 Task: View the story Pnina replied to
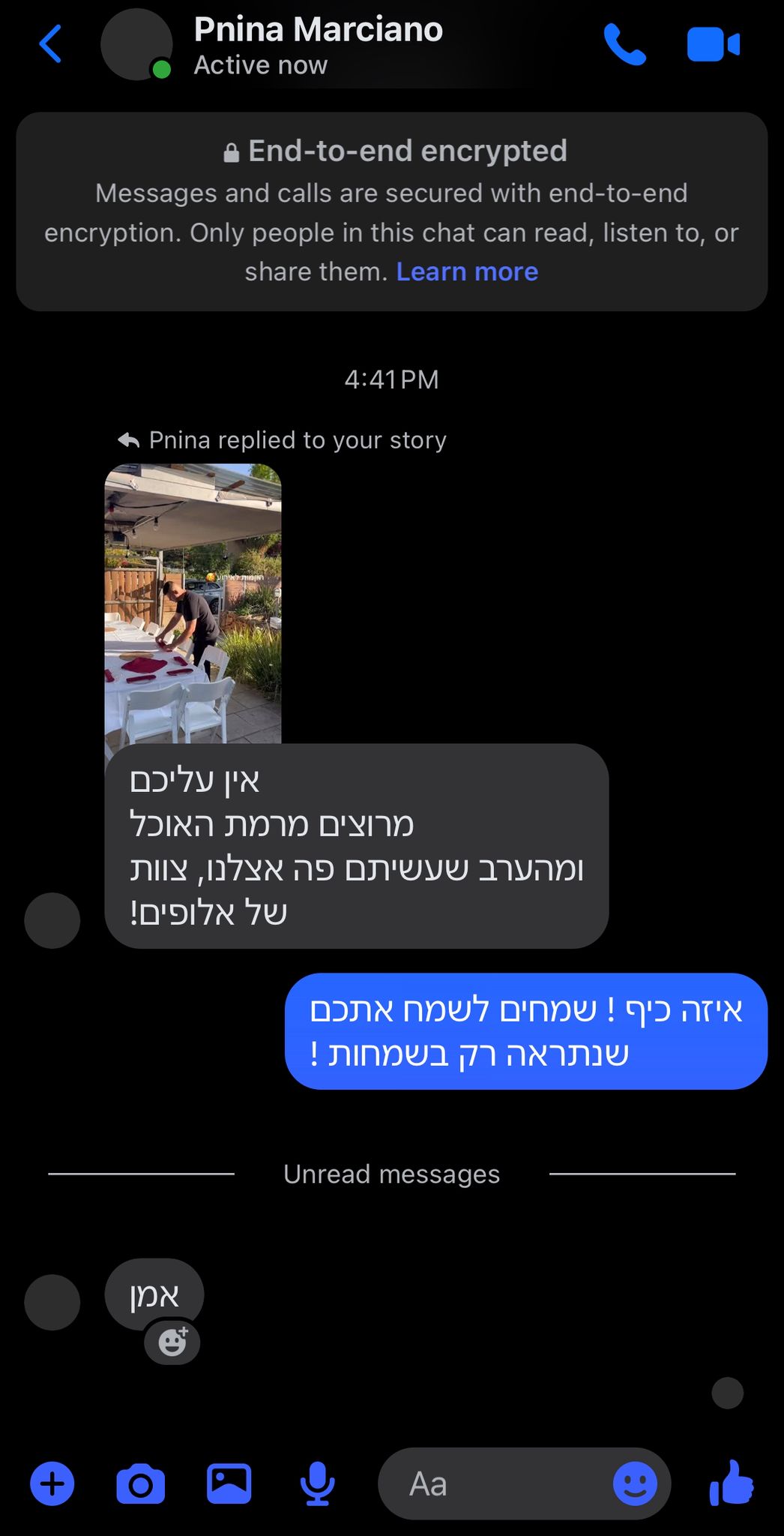point(193,603)
